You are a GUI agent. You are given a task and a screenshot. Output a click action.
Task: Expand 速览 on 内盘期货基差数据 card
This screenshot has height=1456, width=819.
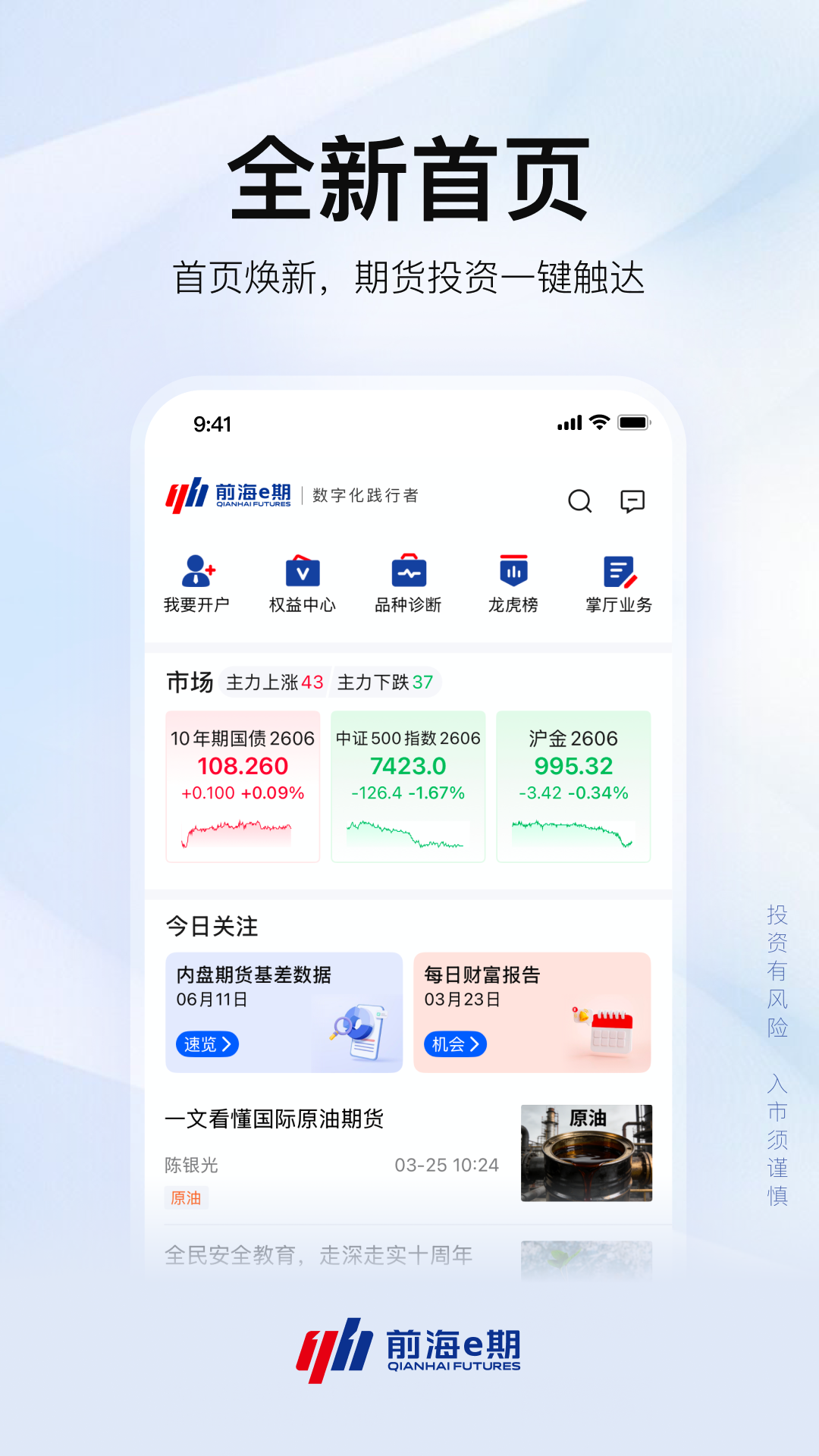pyautogui.click(x=206, y=1044)
